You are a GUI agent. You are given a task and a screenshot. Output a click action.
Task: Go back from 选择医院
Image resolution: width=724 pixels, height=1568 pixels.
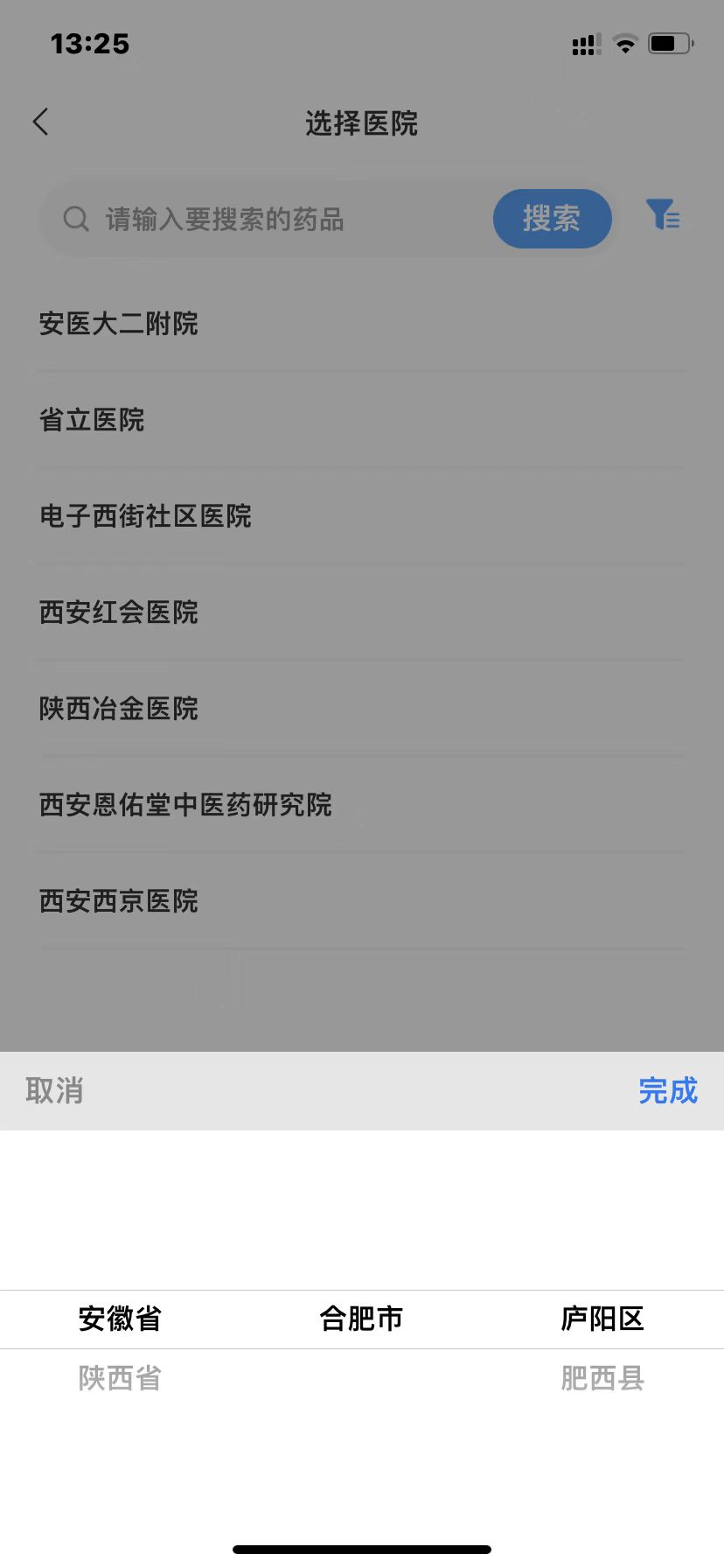[x=40, y=122]
